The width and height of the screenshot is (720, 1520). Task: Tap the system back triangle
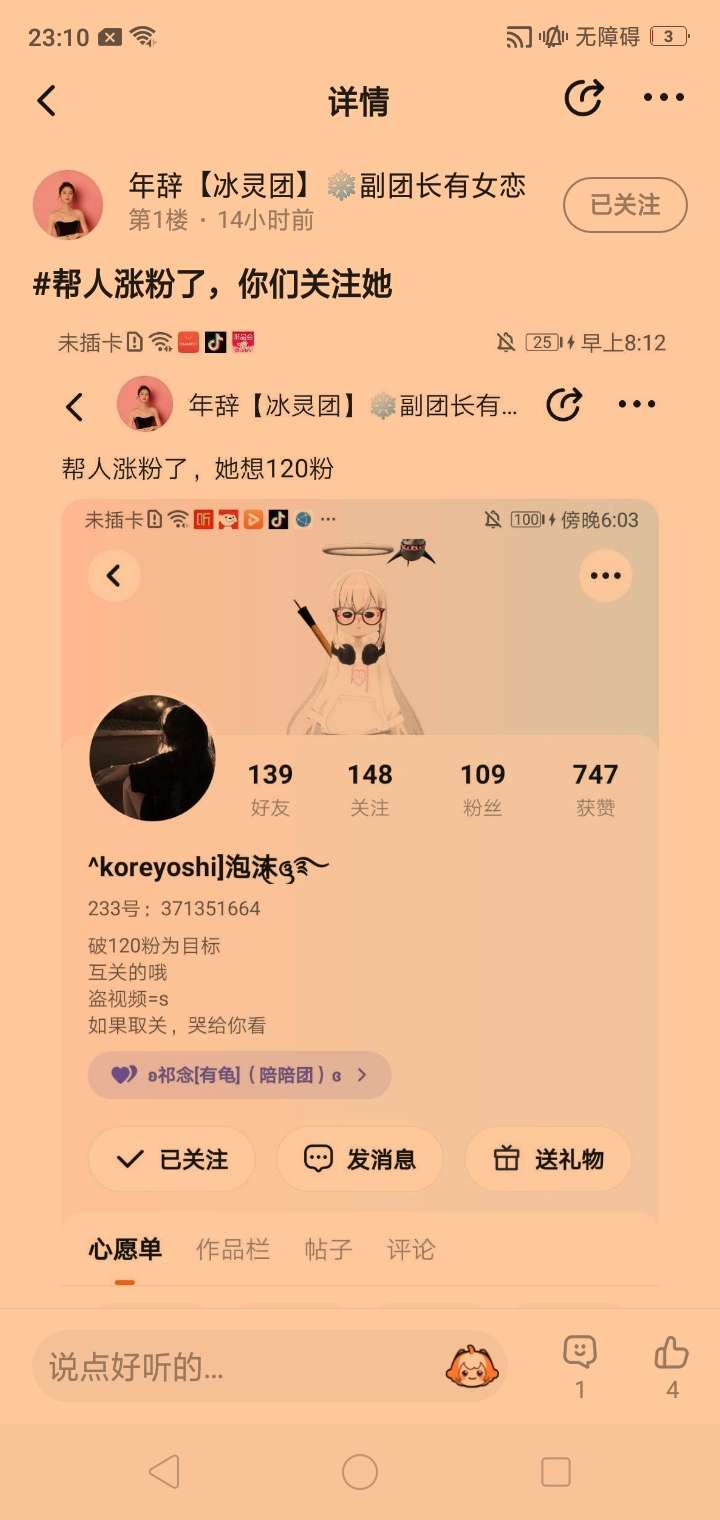[164, 1472]
